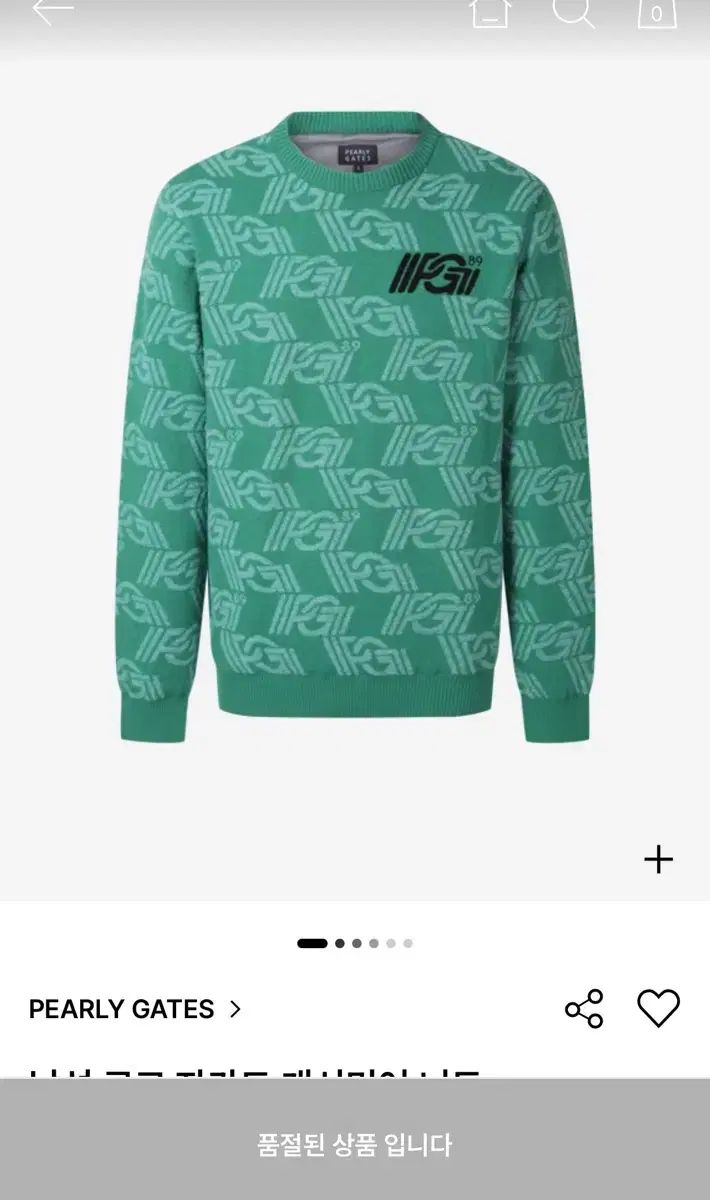Screen dimensions: 710x1200
Task: Go back using the arrow icon
Action: [52, 11]
